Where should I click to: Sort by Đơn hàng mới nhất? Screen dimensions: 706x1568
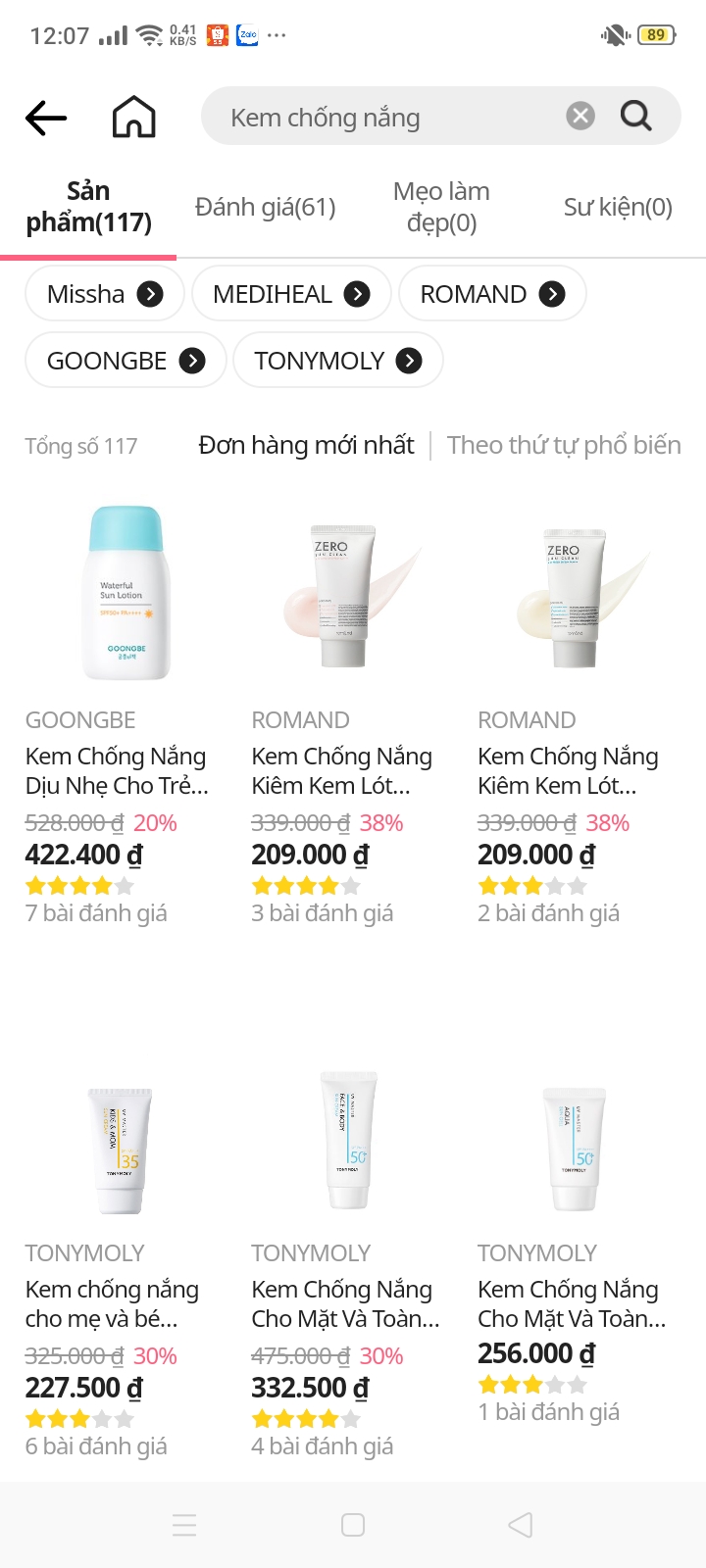[306, 445]
